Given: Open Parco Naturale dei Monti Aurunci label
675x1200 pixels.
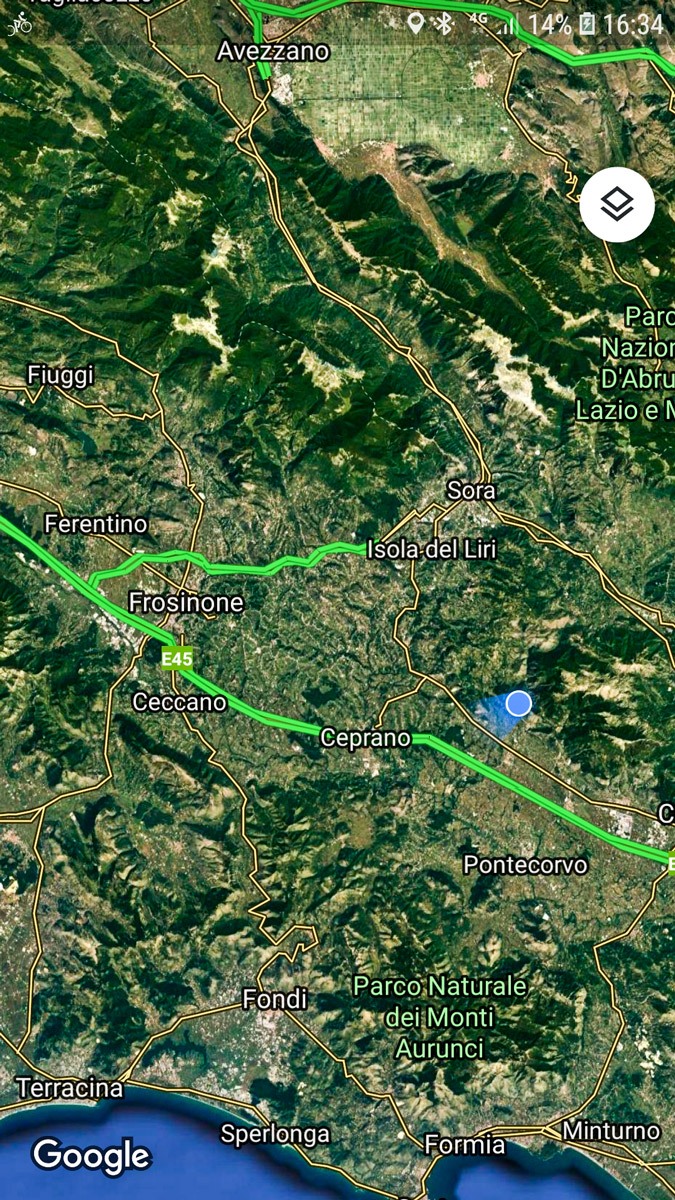Looking at the screenshot, I should (440, 1017).
